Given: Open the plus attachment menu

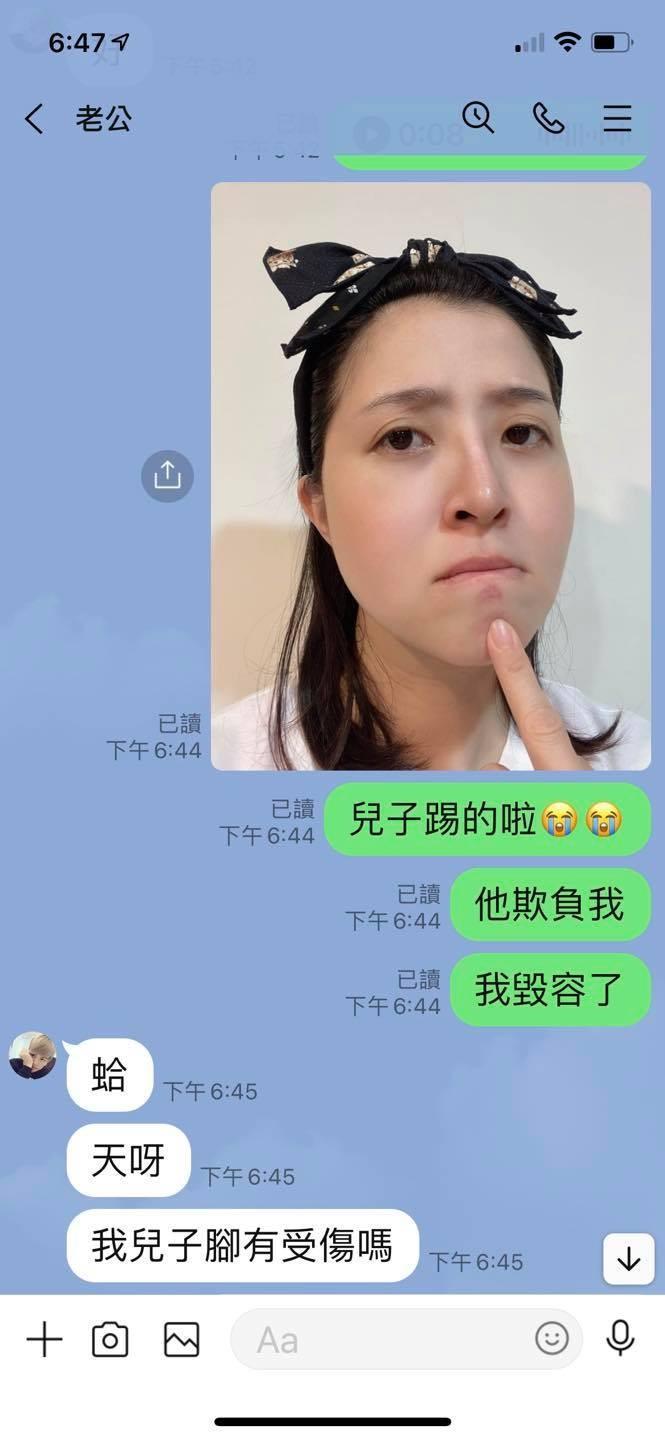Looking at the screenshot, I should click(x=44, y=1340).
